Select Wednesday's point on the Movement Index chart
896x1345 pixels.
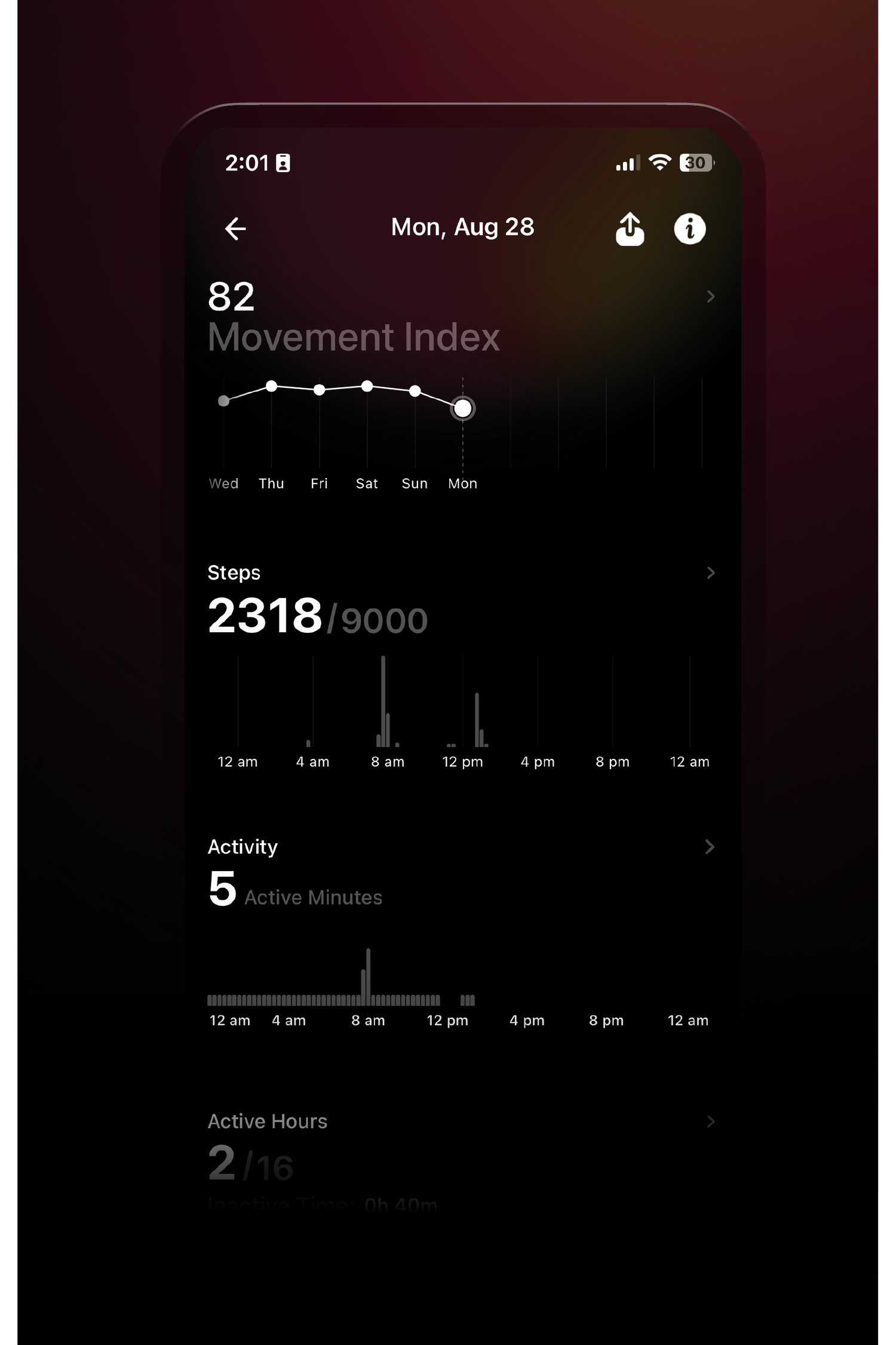coord(224,401)
